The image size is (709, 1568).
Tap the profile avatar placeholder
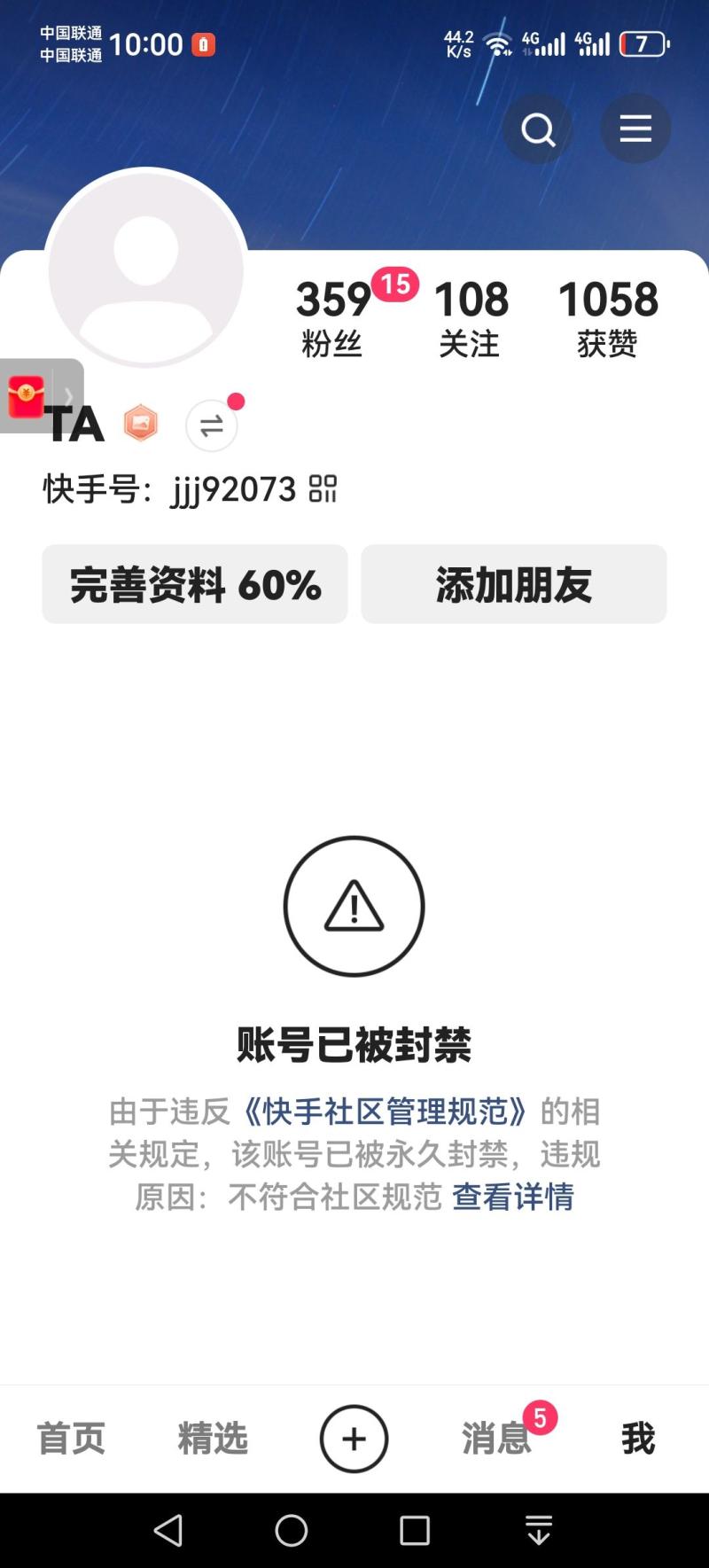coord(146,269)
